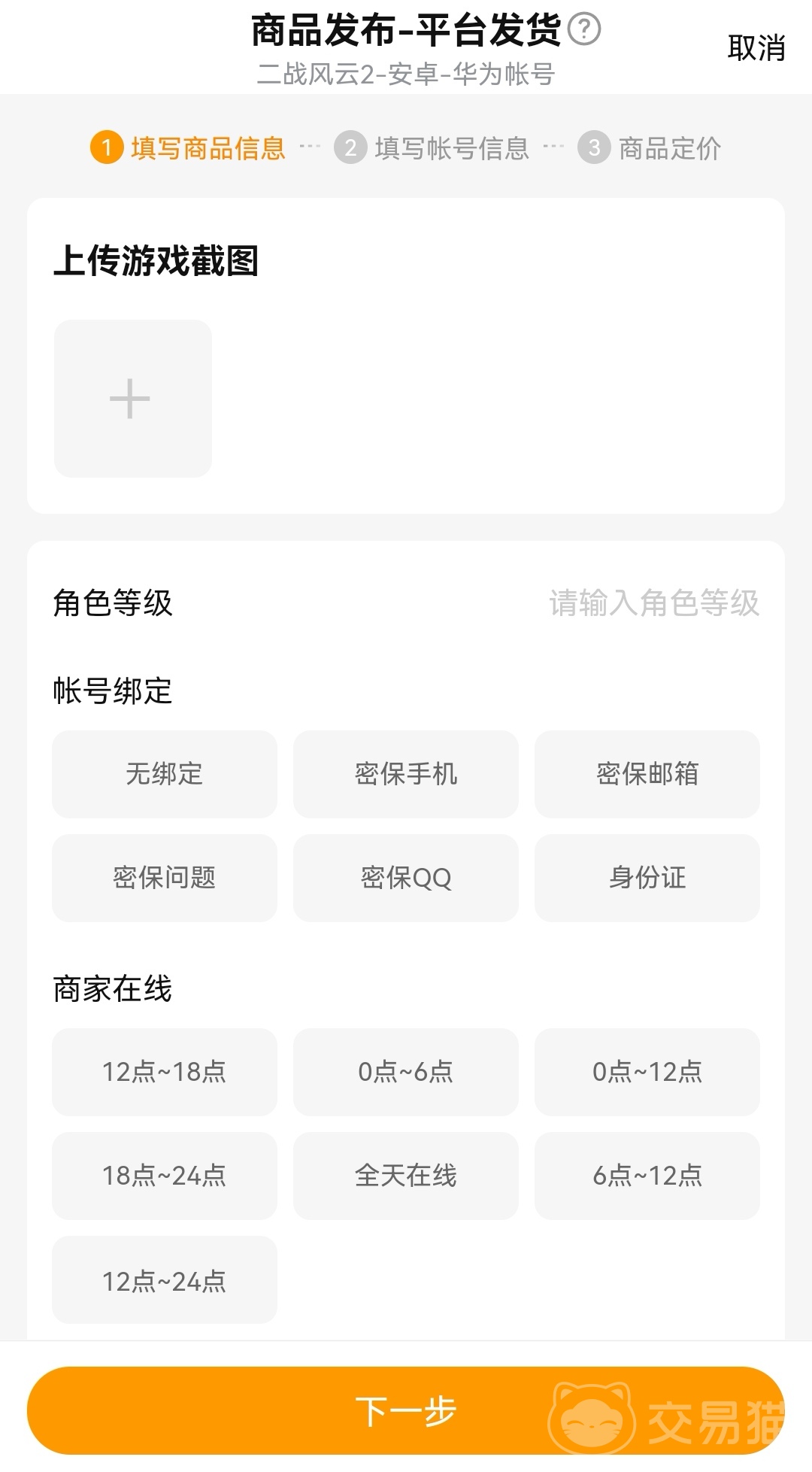Tap 下一步 to continue

(406, 1411)
